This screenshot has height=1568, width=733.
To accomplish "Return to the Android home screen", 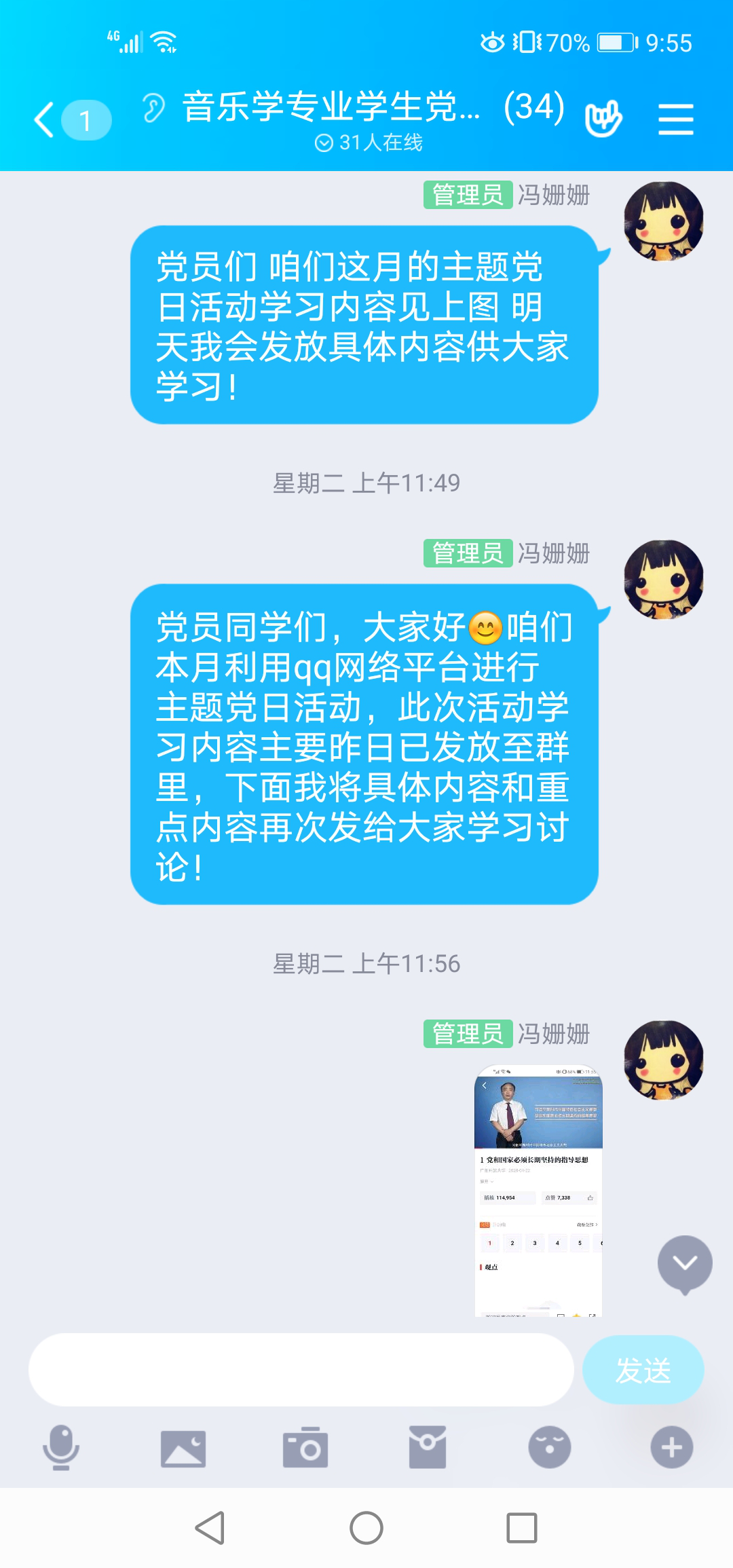I will 366,1528.
